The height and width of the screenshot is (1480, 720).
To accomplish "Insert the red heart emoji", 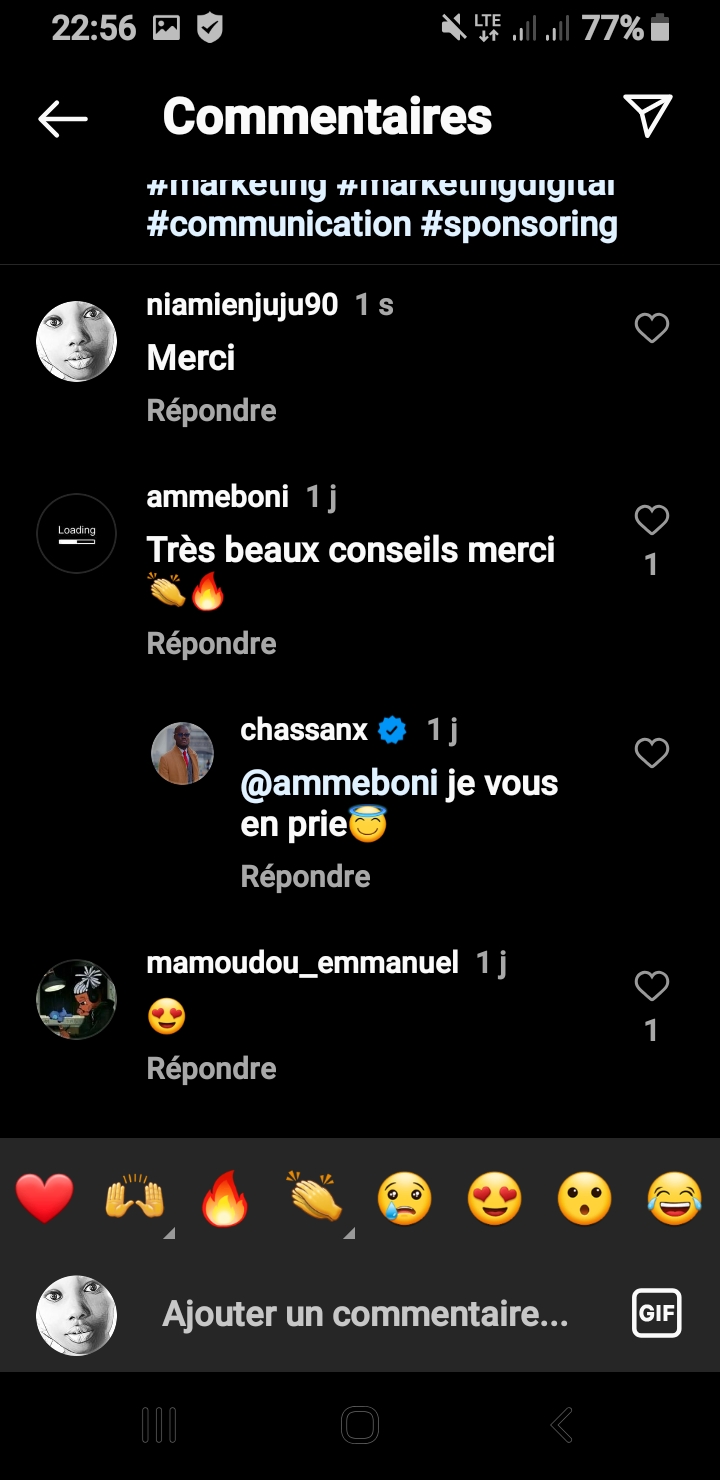I will tap(45, 1199).
